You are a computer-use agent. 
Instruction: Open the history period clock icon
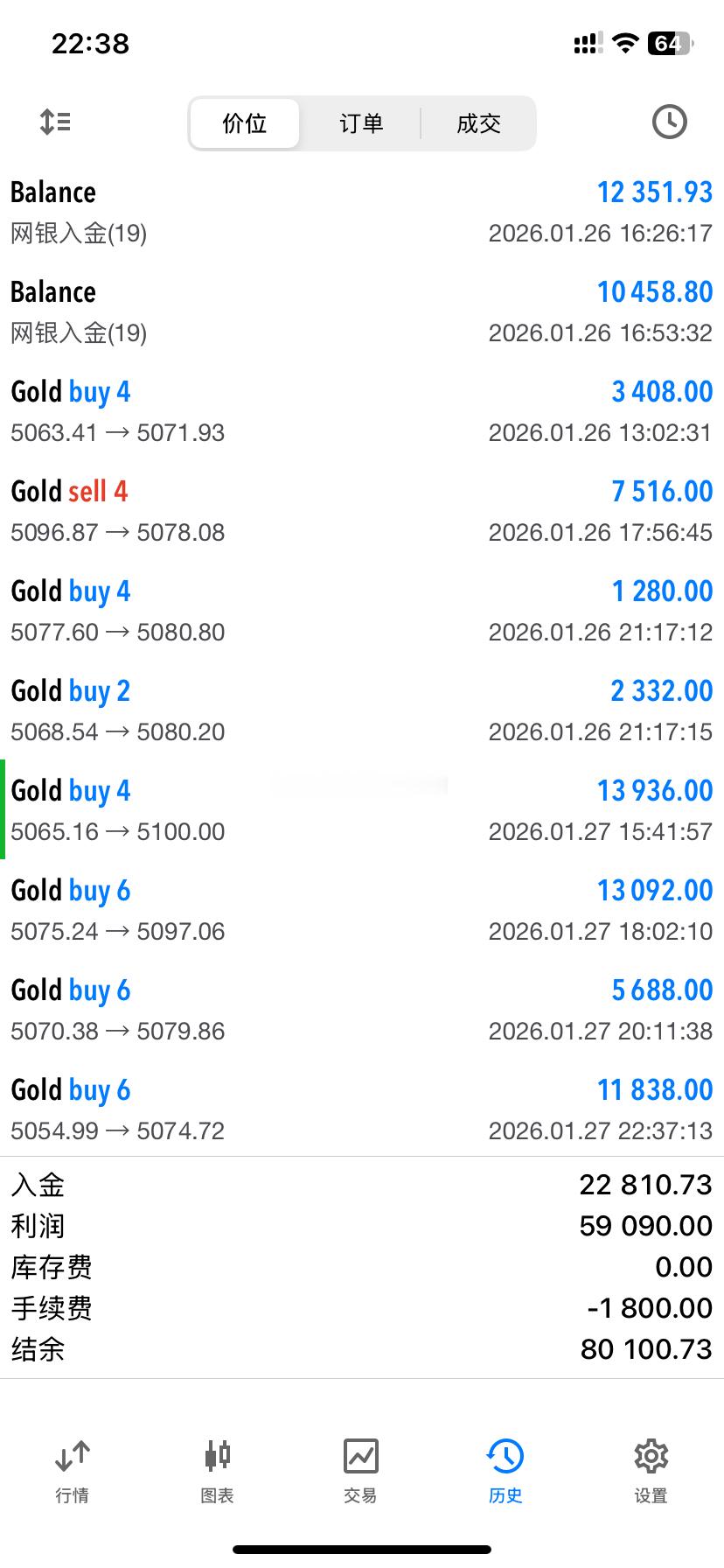pyautogui.click(x=669, y=122)
